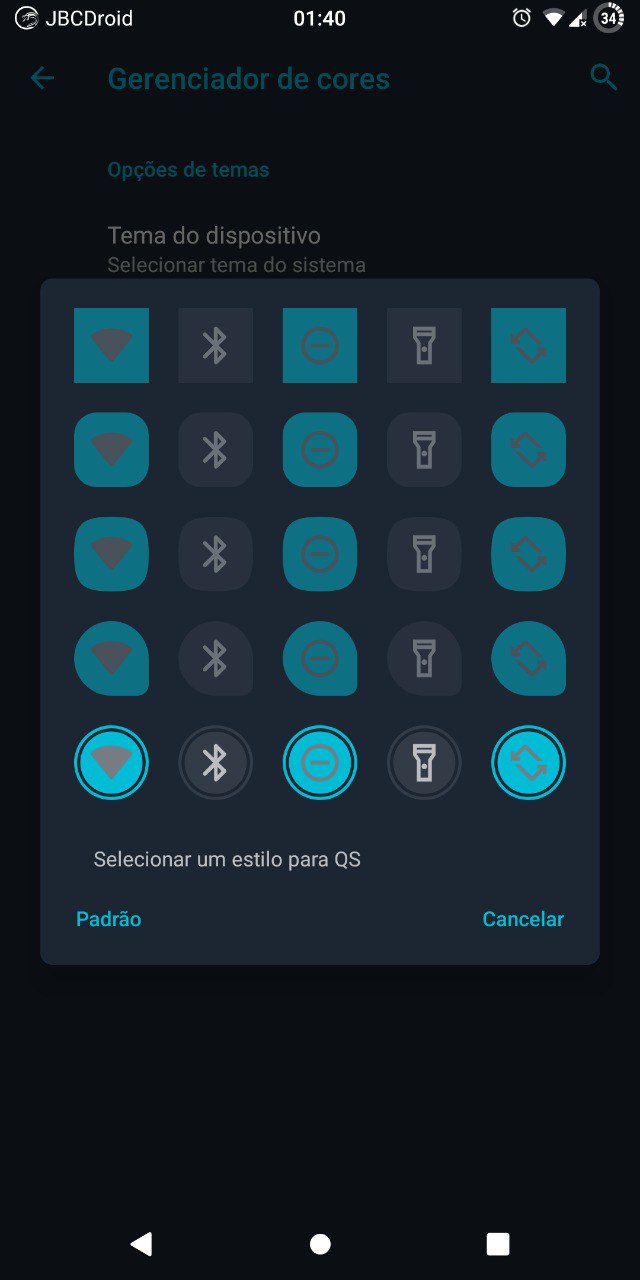The image size is (640, 1280).
Task: Go back with the system back button
Action: coord(141,1243)
